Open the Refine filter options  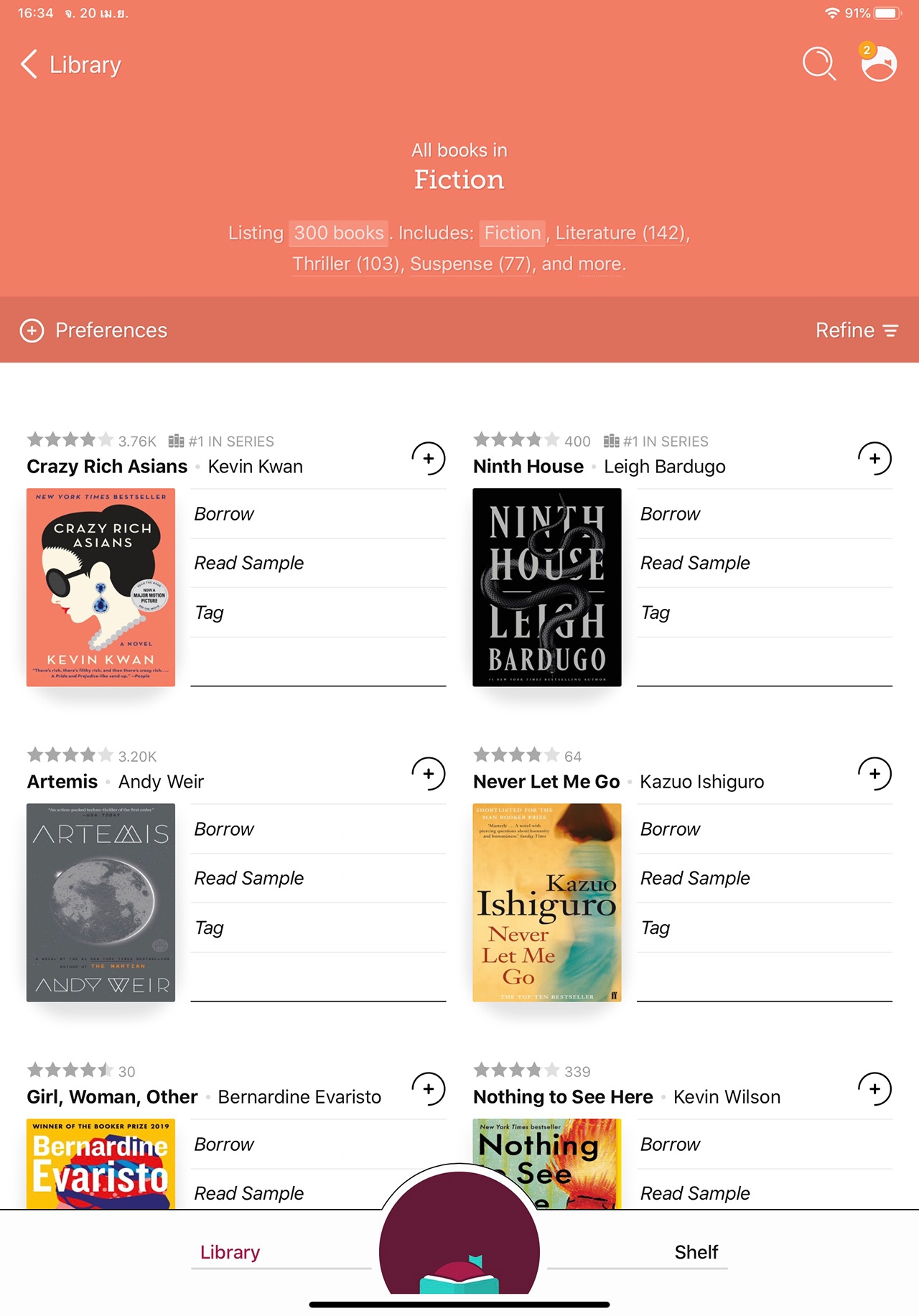[x=857, y=330]
